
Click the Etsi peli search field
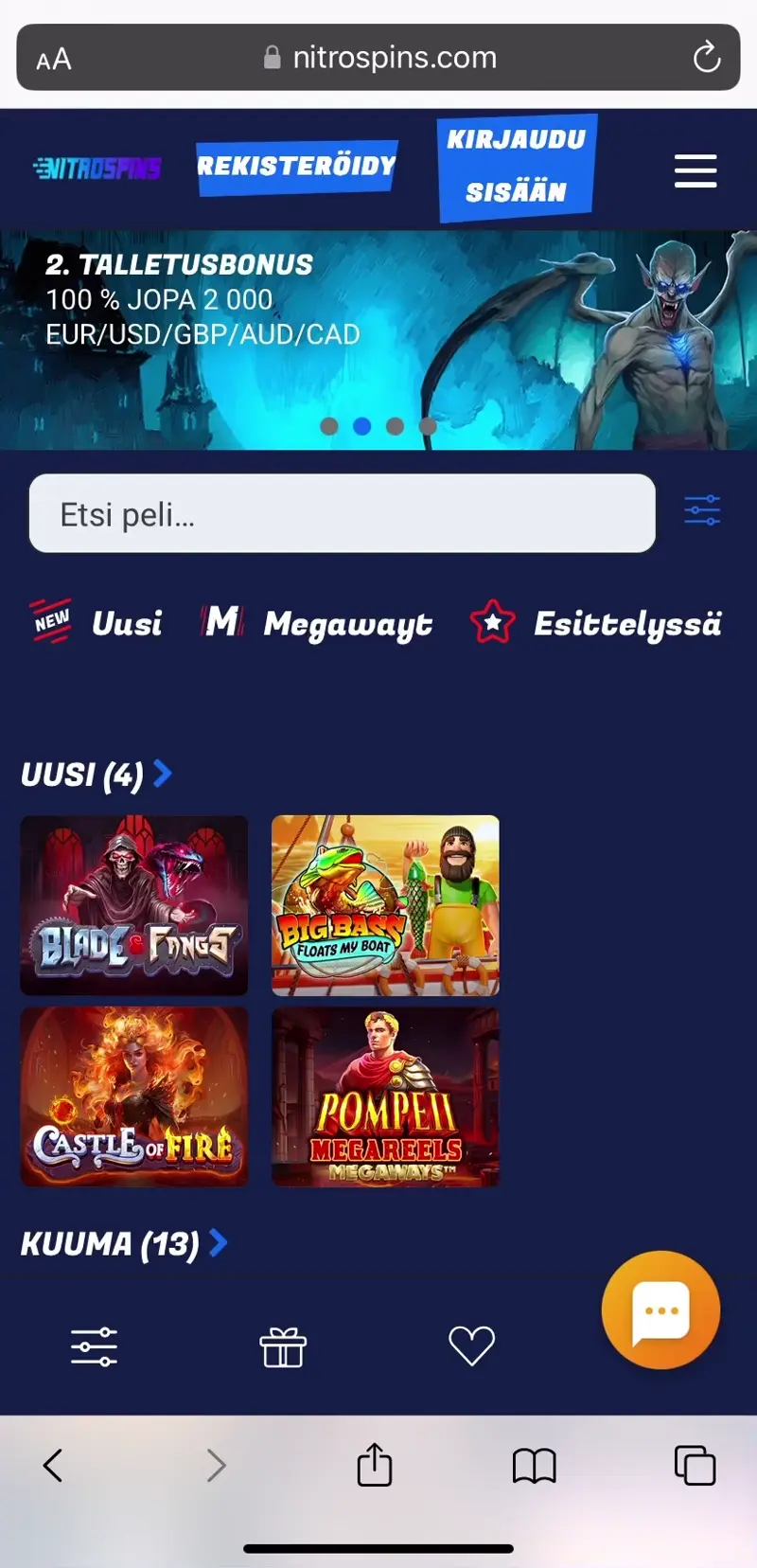[x=343, y=513]
